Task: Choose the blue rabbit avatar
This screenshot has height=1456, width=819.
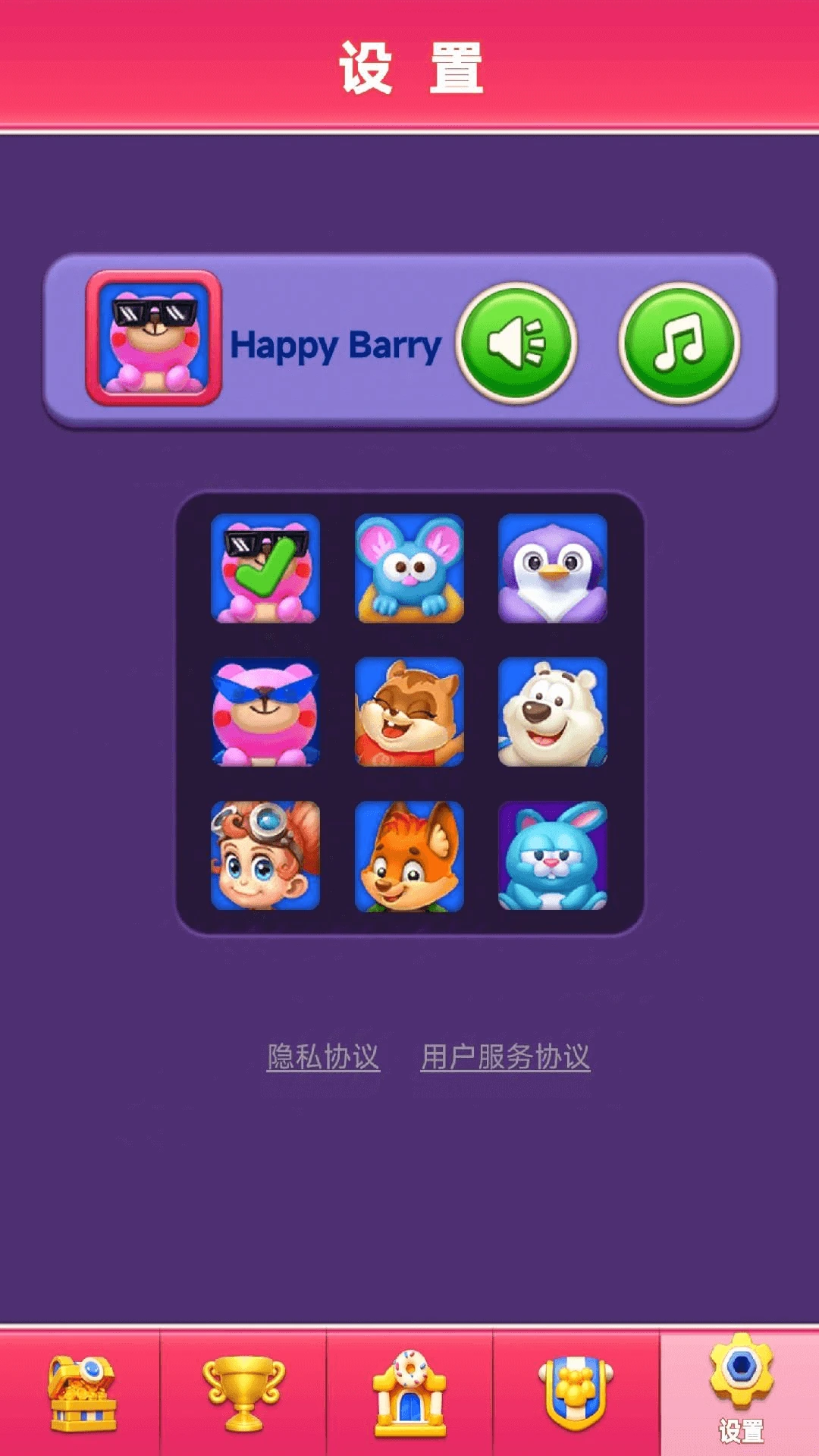Action: pyautogui.click(x=553, y=856)
